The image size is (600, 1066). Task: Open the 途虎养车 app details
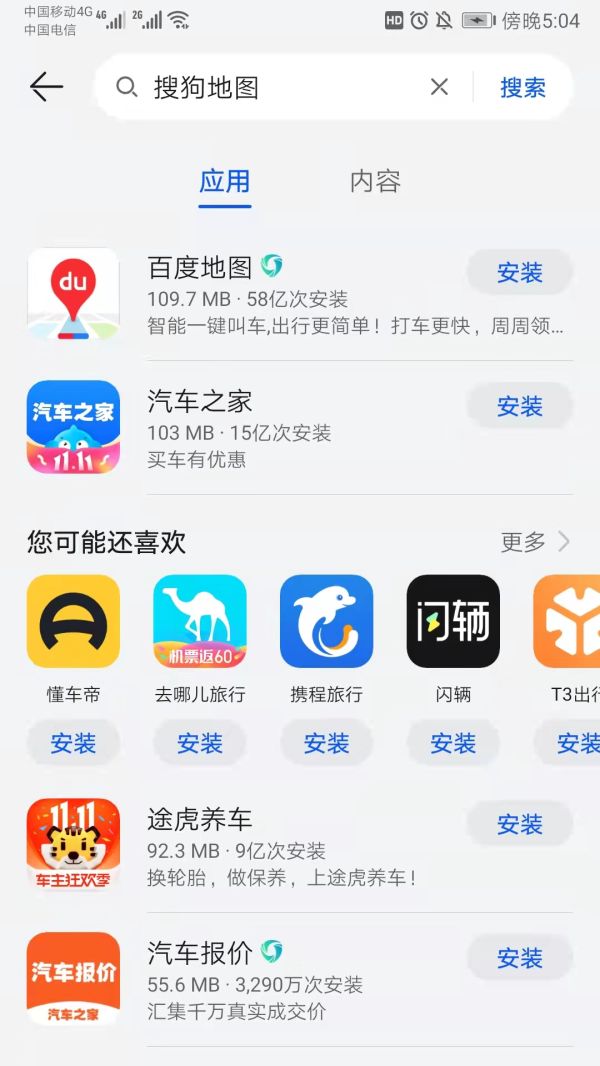tap(300, 846)
